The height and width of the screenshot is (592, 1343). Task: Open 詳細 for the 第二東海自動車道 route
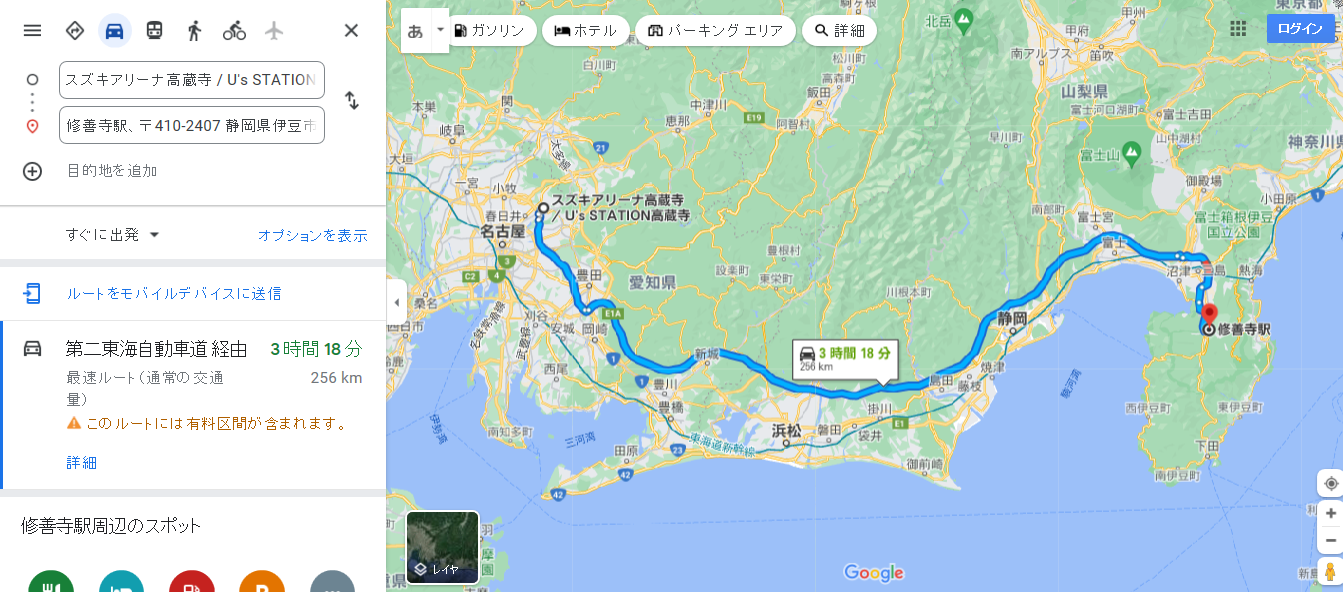tap(81, 463)
